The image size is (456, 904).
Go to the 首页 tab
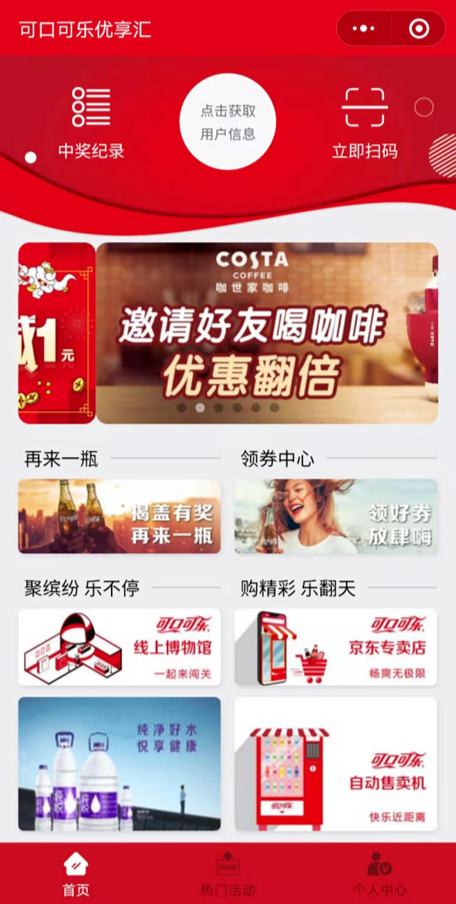coord(76,874)
